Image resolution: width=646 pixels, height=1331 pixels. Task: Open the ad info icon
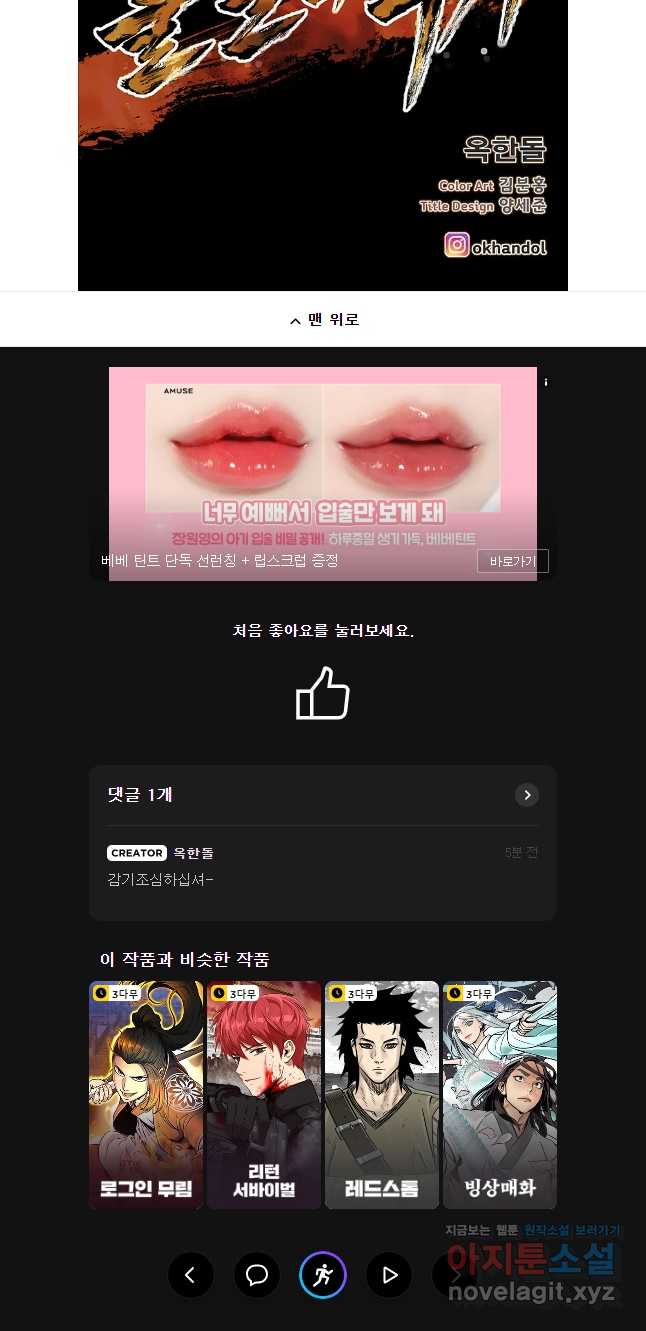[546, 382]
